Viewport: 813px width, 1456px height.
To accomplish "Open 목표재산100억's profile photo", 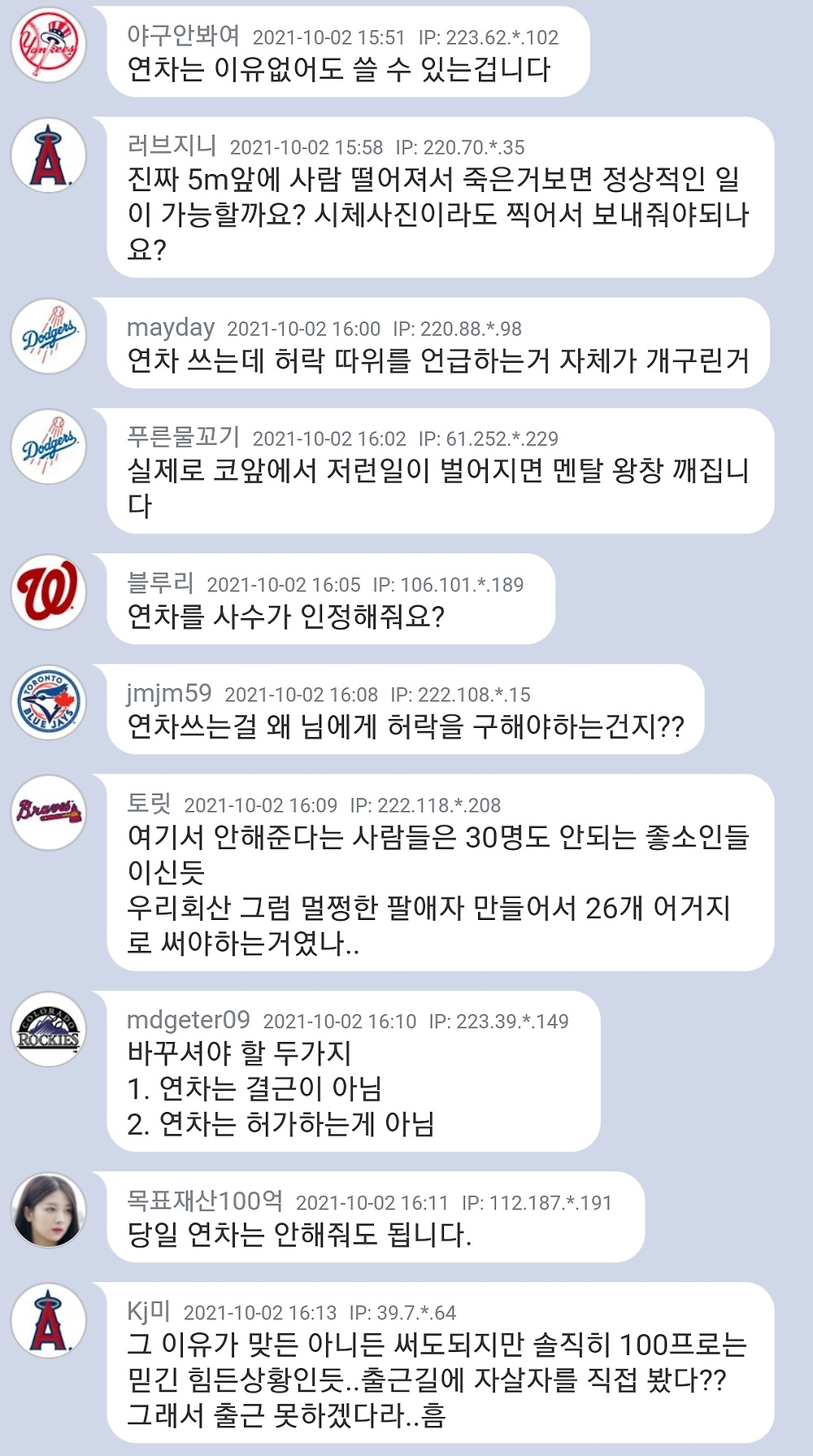I will (49, 1210).
